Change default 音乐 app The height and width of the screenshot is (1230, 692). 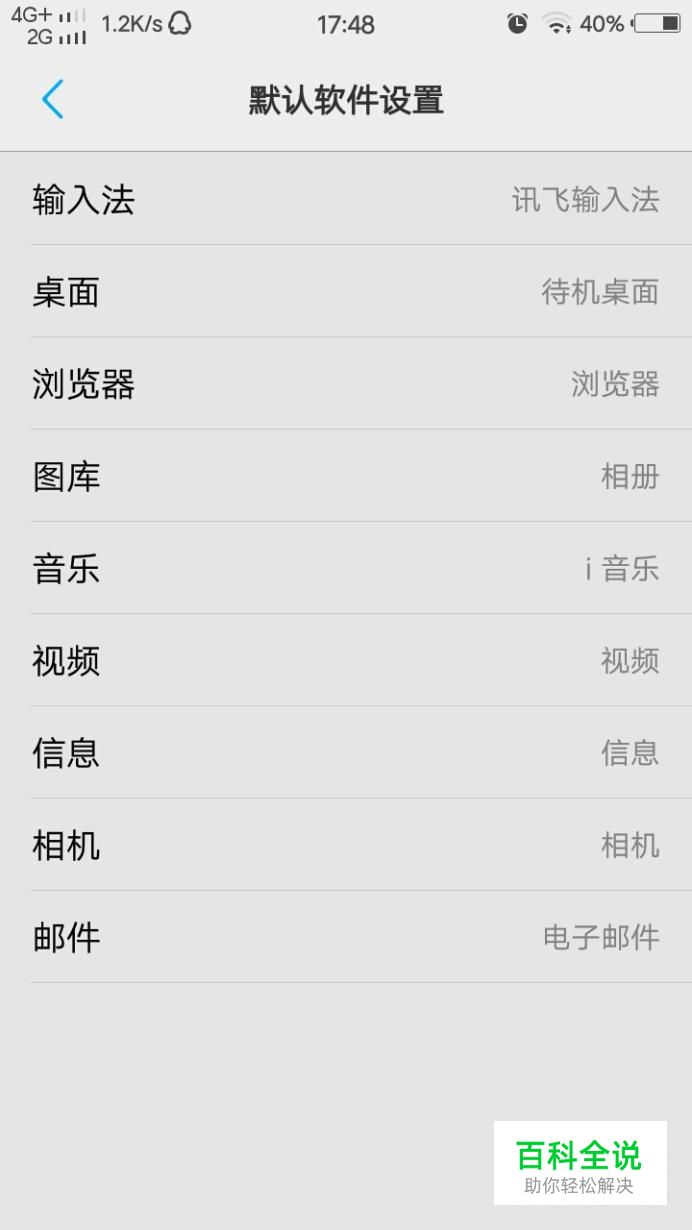[346, 568]
